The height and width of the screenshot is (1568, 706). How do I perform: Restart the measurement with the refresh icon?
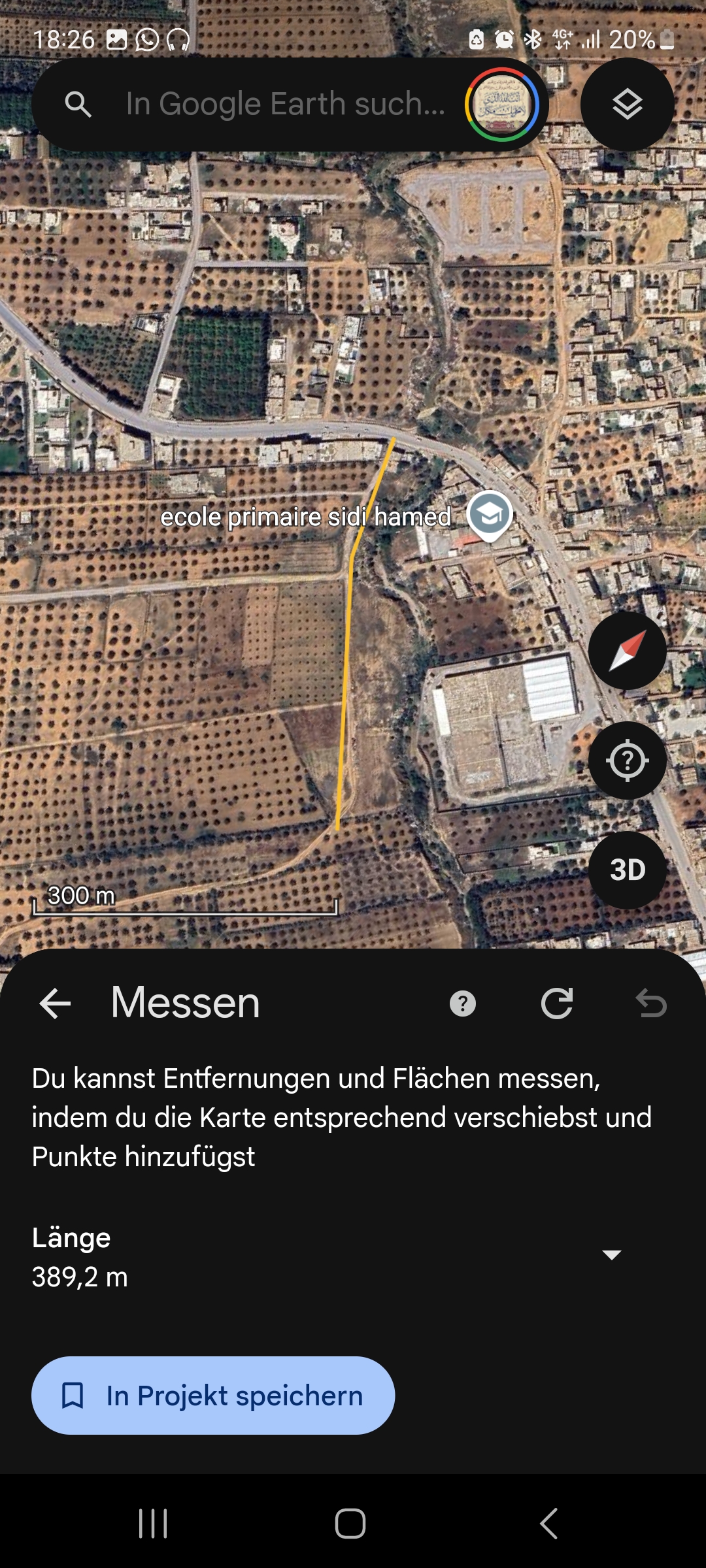[x=557, y=1004]
